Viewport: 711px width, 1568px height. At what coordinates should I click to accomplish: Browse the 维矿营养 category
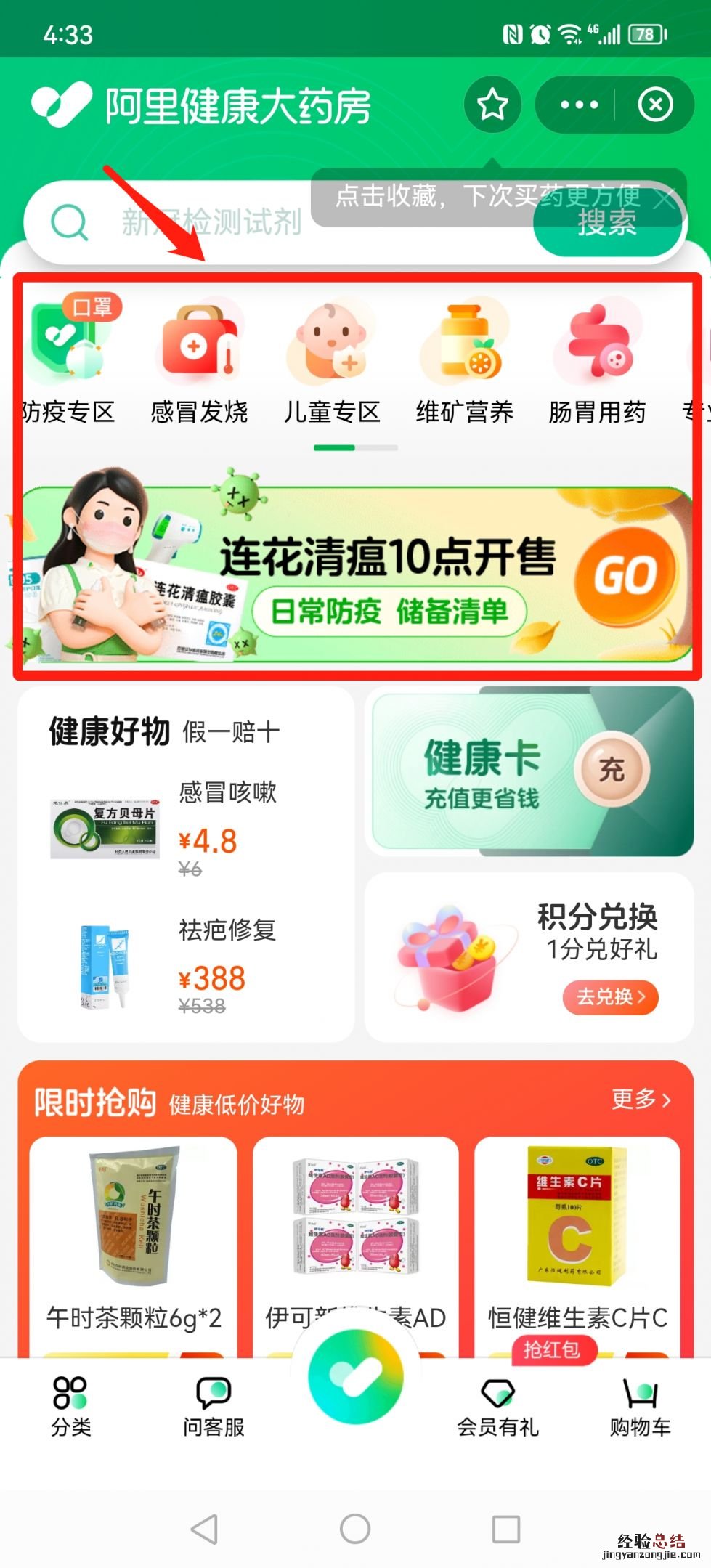465,361
